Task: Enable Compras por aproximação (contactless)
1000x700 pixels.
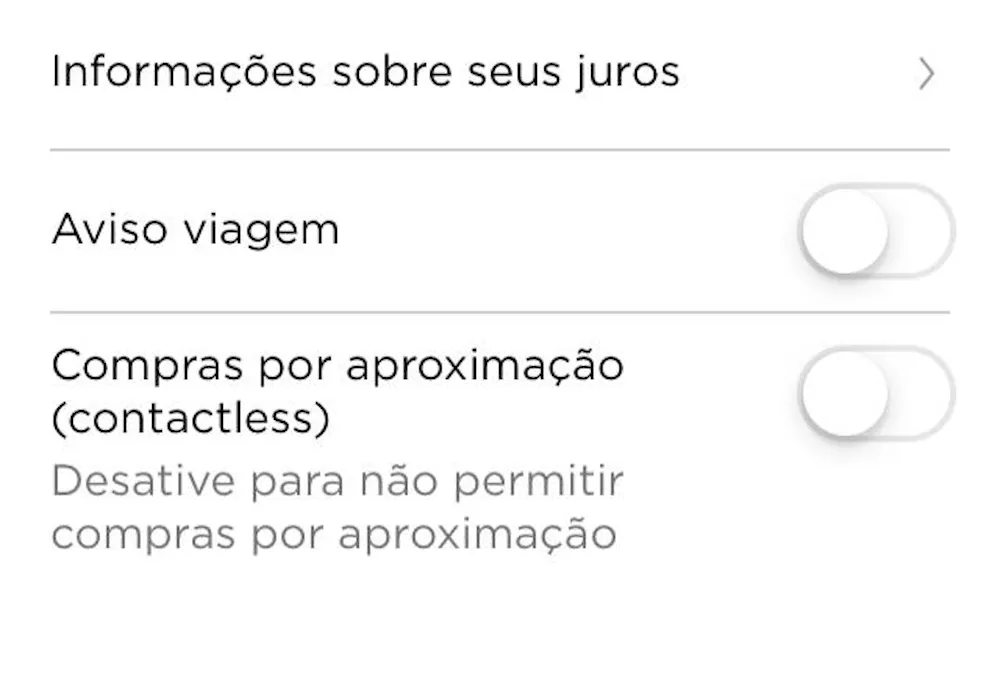Action: pyautogui.click(x=876, y=392)
